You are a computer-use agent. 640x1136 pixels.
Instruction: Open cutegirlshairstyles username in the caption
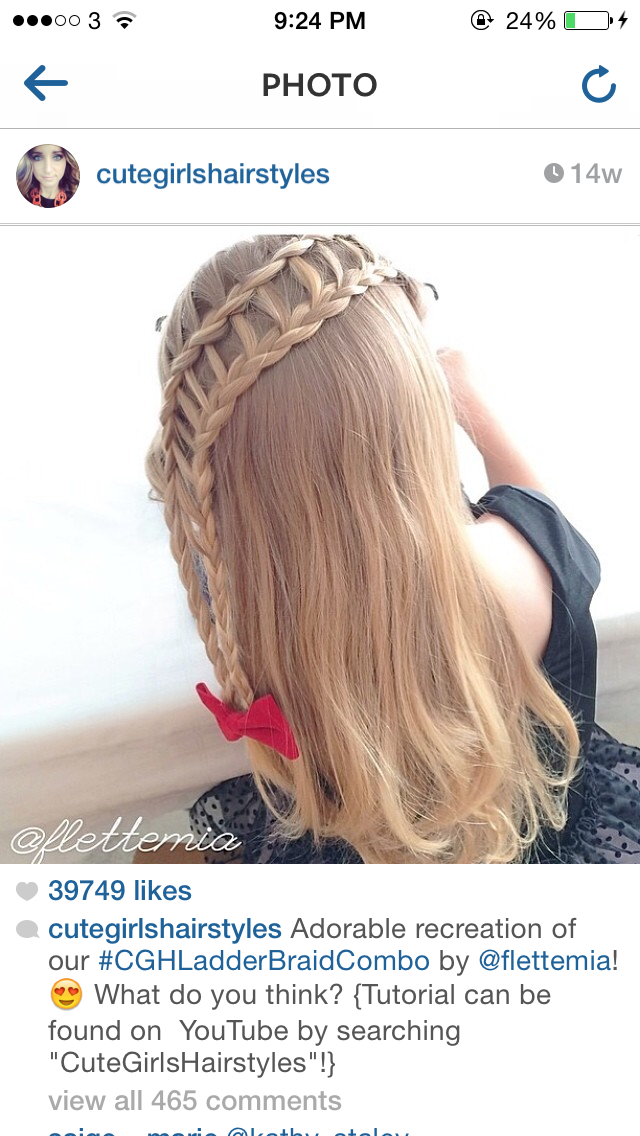tap(165, 928)
